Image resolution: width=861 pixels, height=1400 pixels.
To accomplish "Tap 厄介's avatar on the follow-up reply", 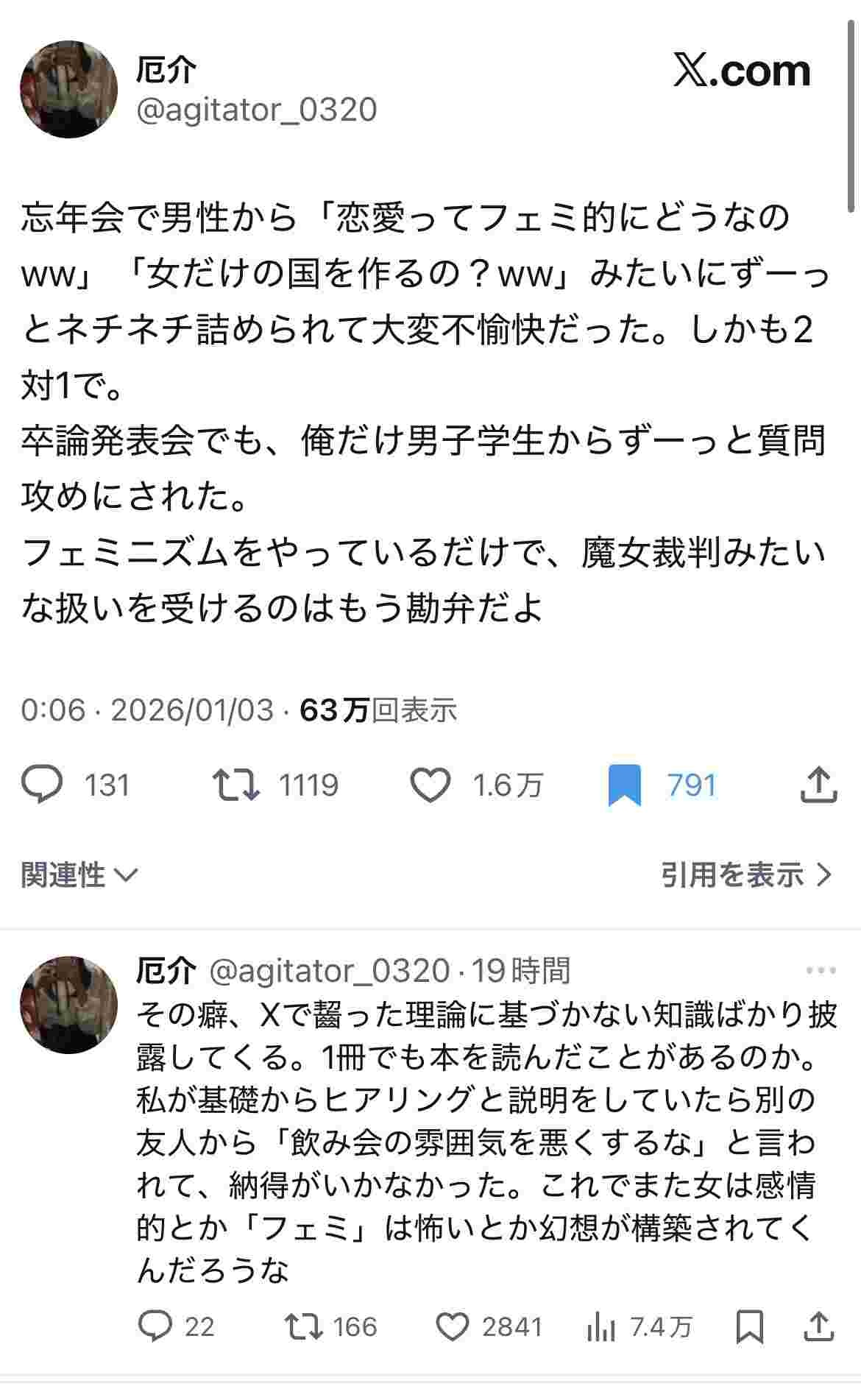I will click(x=68, y=1005).
